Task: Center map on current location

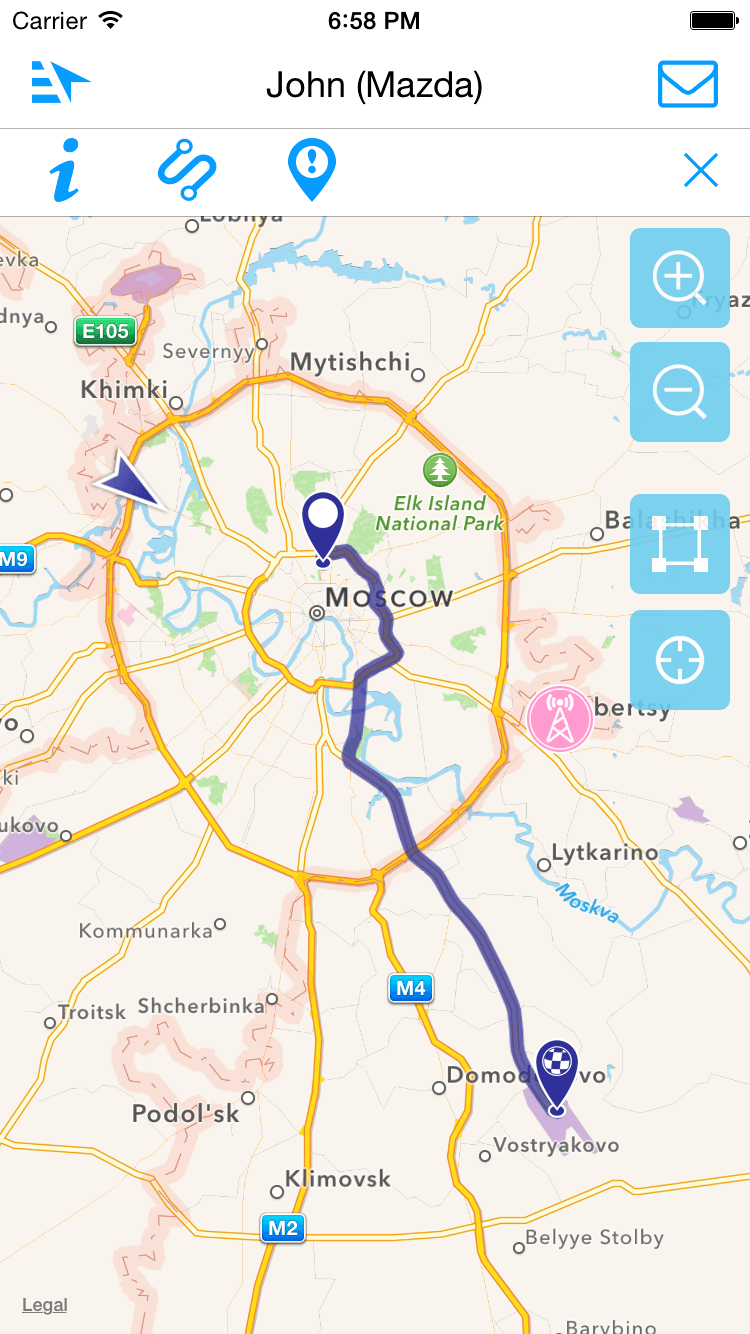Action: click(x=680, y=660)
